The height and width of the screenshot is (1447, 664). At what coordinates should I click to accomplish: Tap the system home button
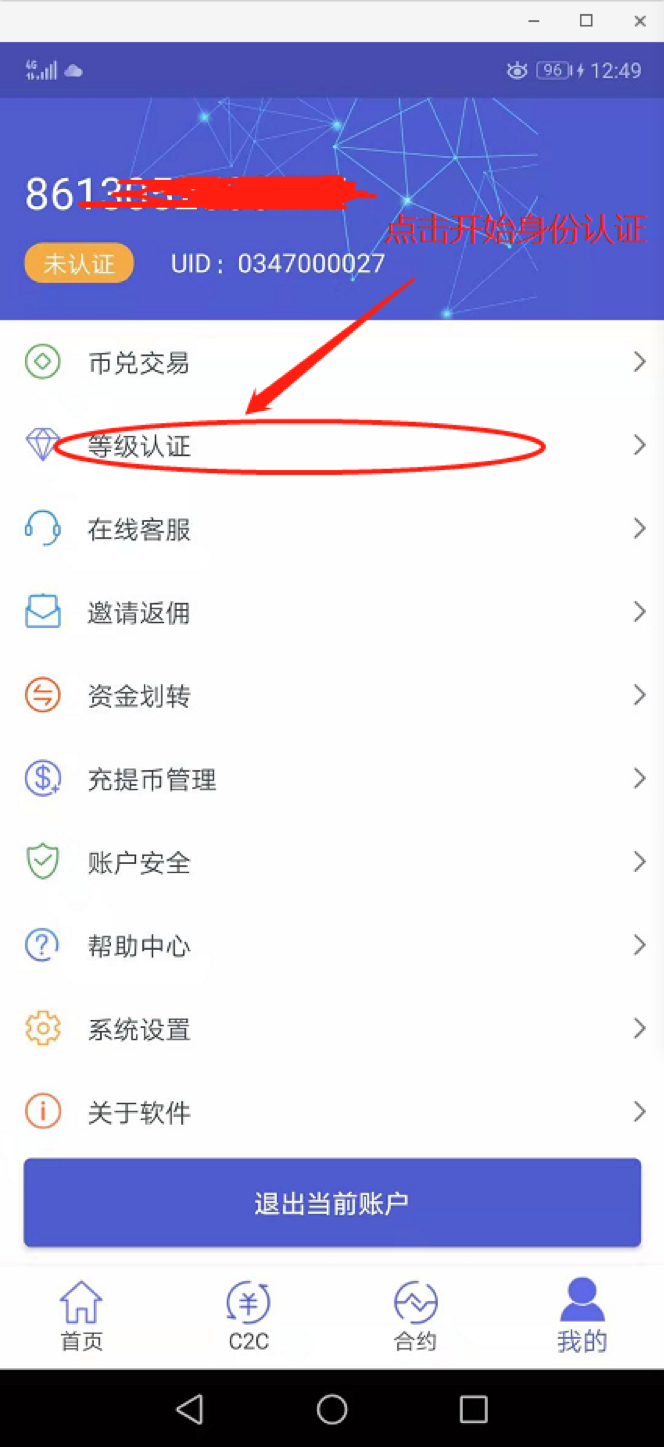332,1409
